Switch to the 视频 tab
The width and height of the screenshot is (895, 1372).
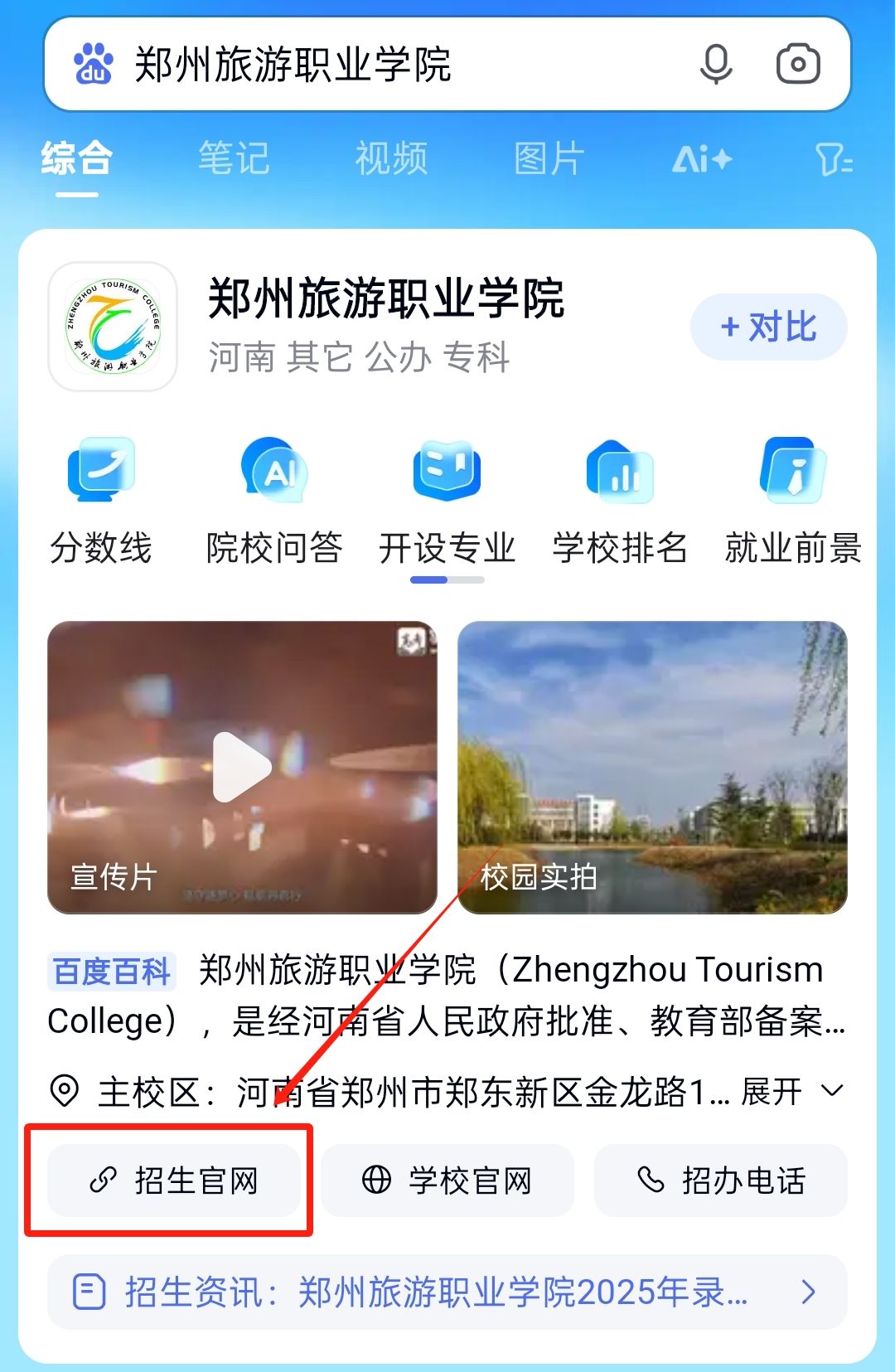[x=391, y=158]
